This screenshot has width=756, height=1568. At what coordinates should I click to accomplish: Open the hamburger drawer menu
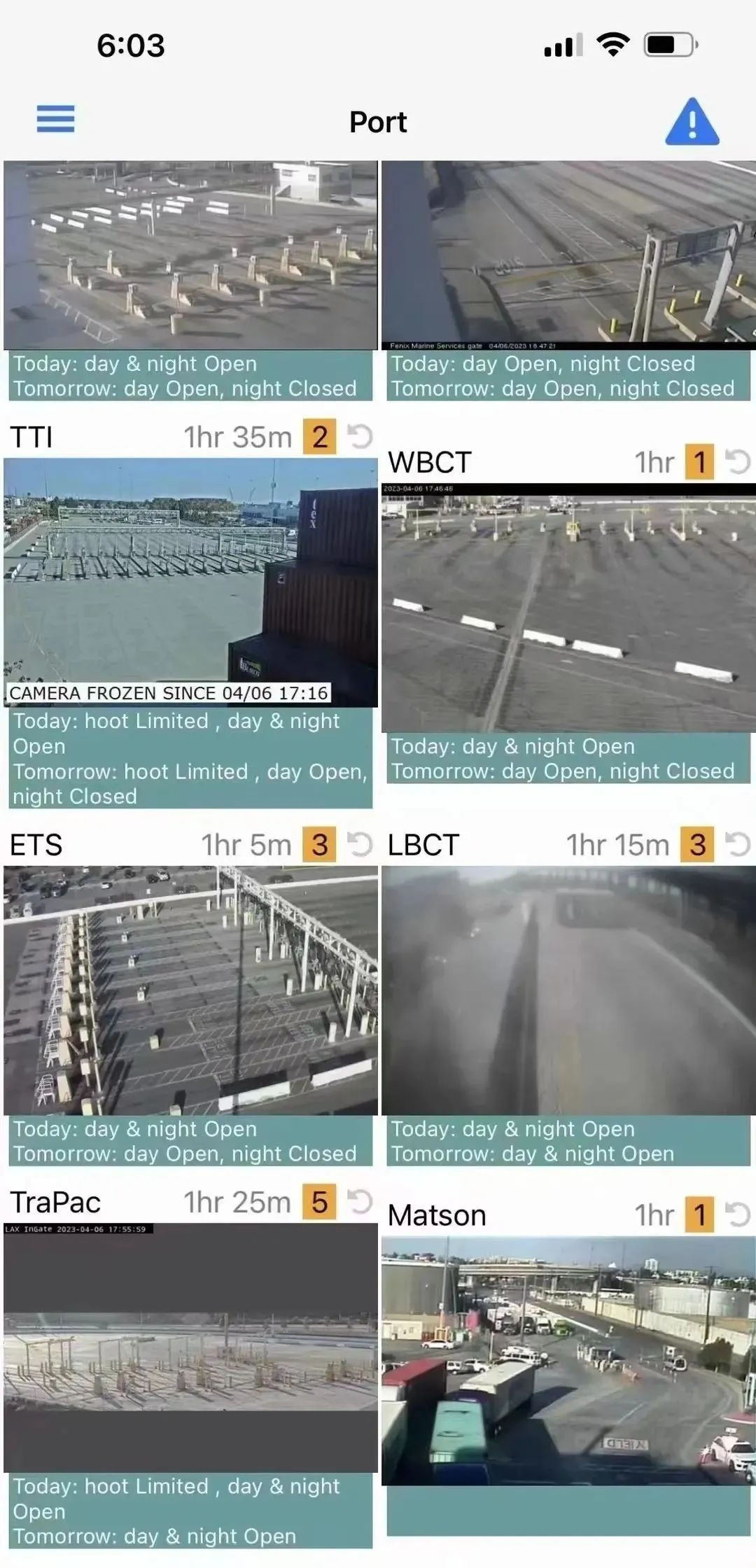[55, 119]
